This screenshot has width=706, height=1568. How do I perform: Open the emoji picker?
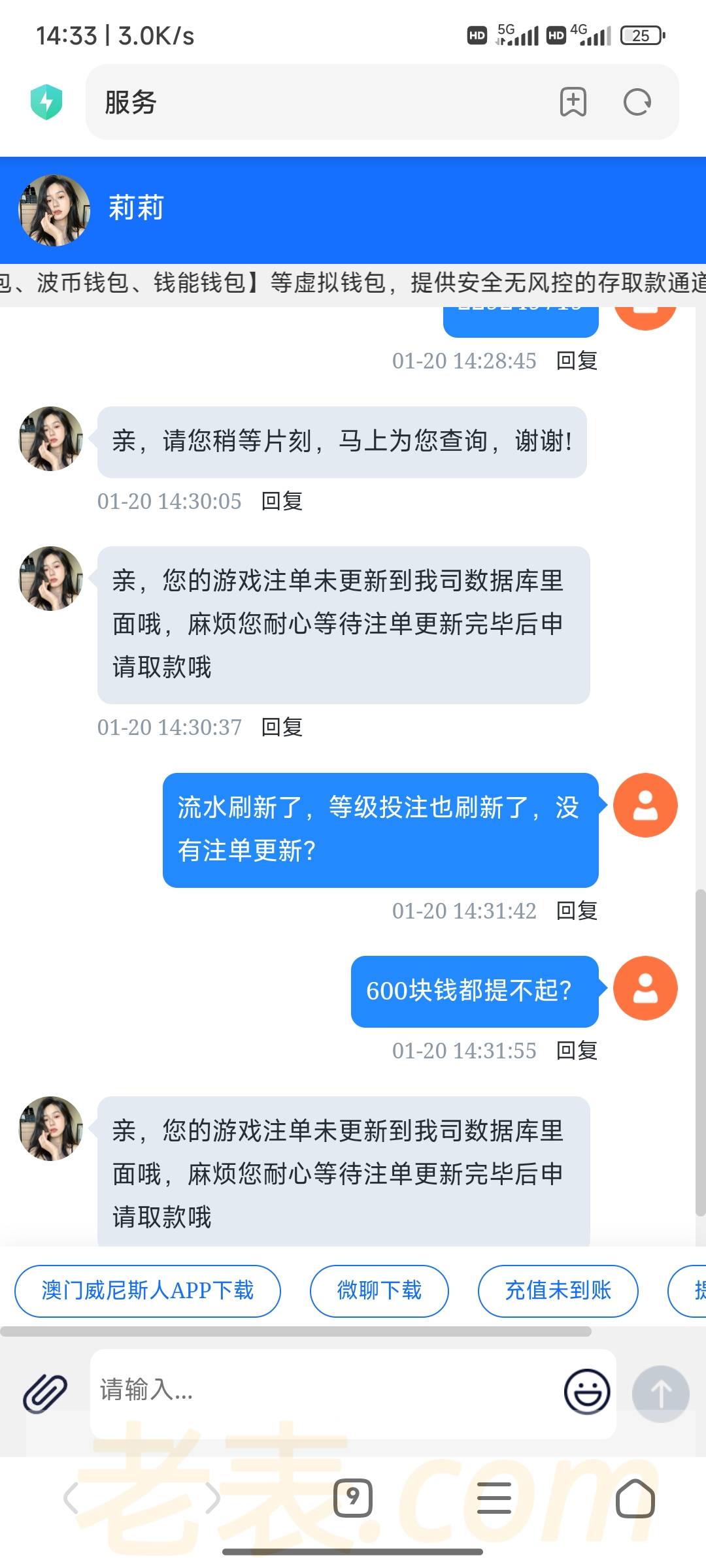(x=587, y=1392)
